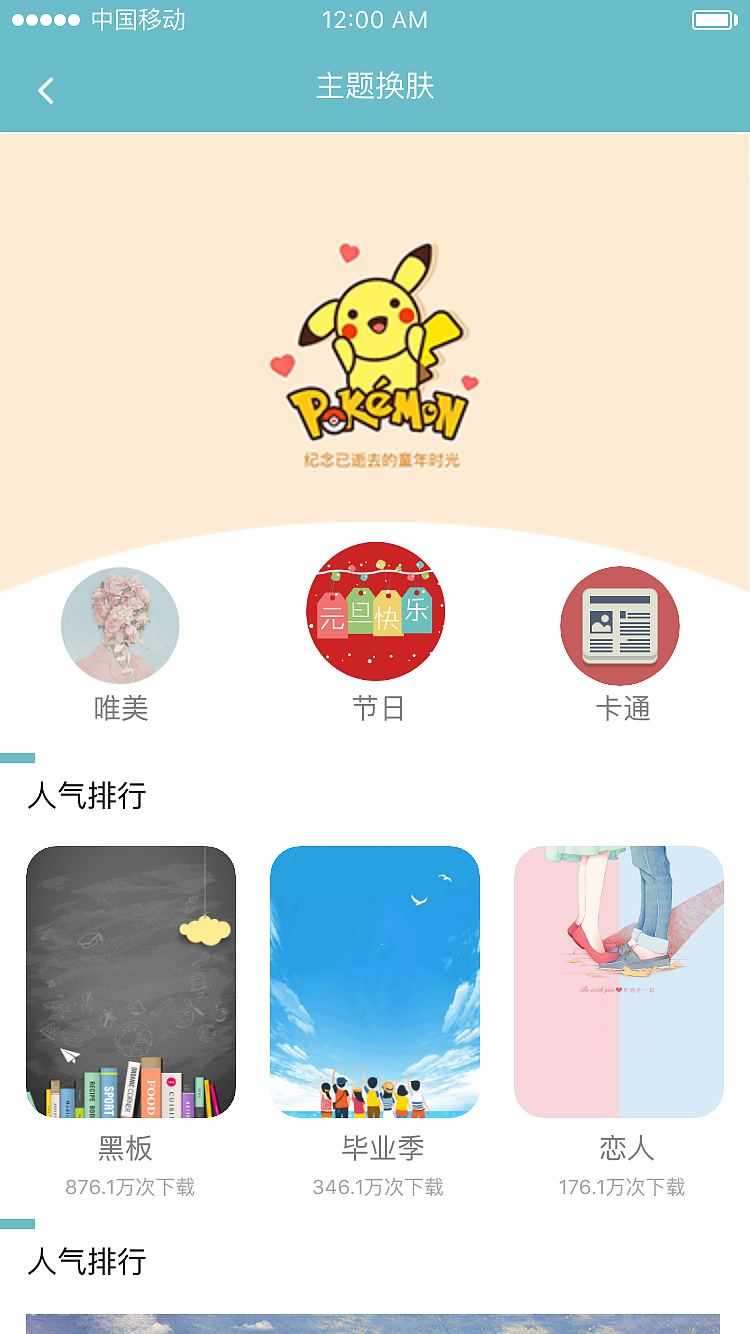
Task: View the 毕业季 theme card
Action: click(x=375, y=981)
